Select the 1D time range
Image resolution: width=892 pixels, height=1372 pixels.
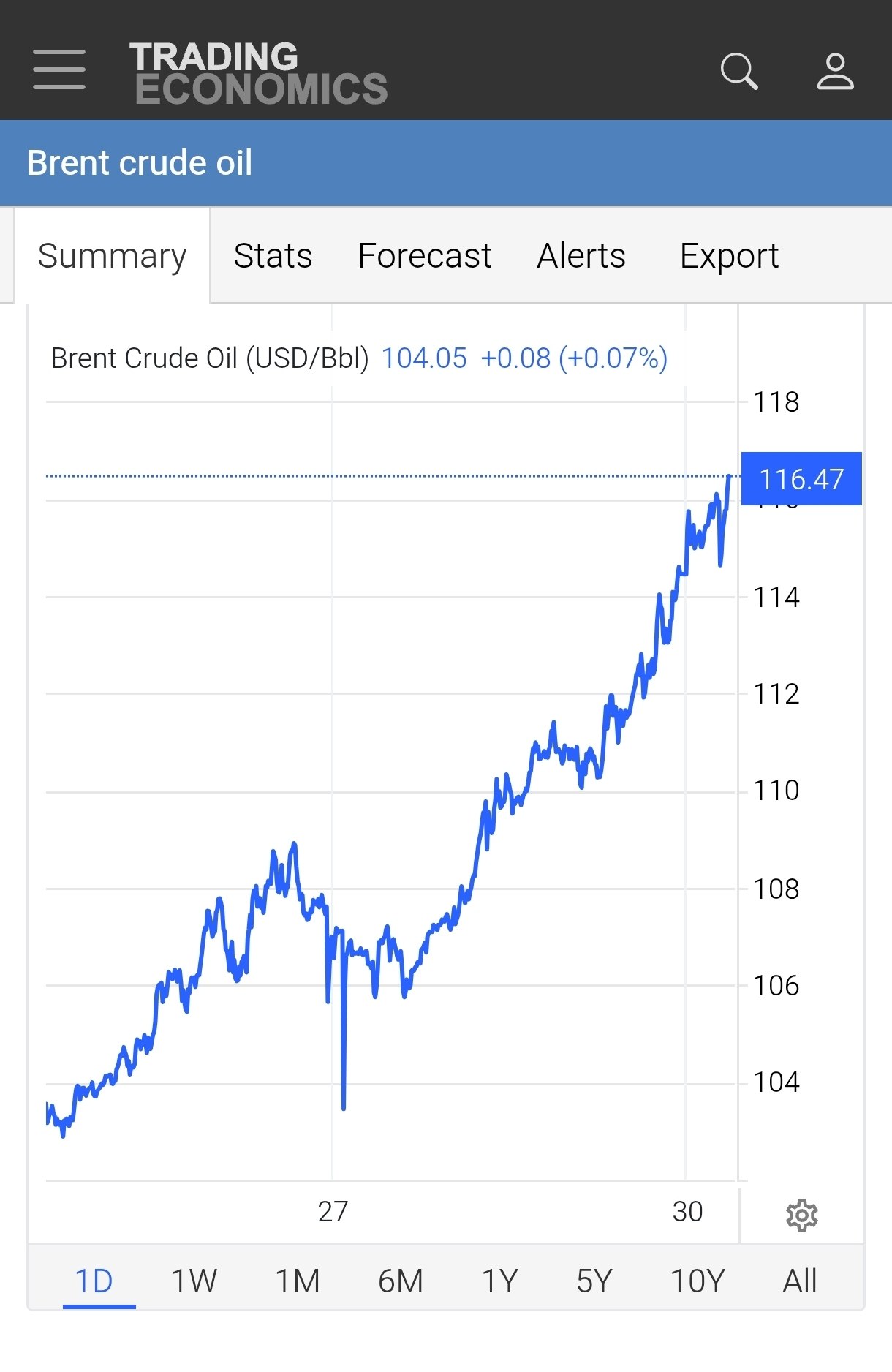click(94, 1281)
